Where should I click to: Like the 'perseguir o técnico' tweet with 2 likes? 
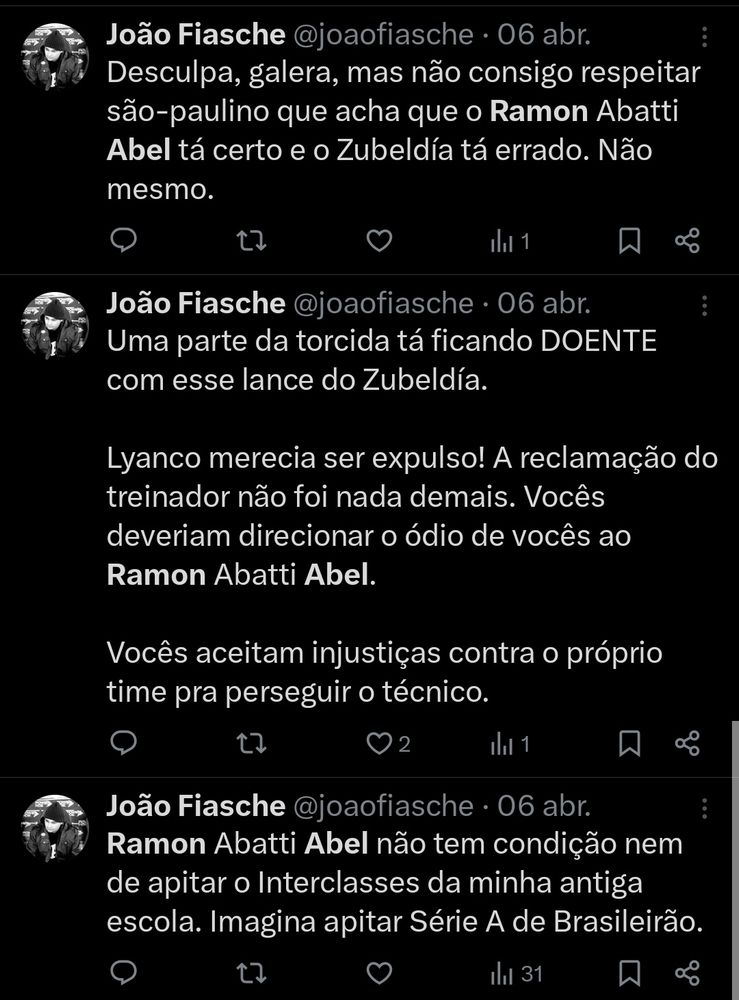[x=377, y=743]
